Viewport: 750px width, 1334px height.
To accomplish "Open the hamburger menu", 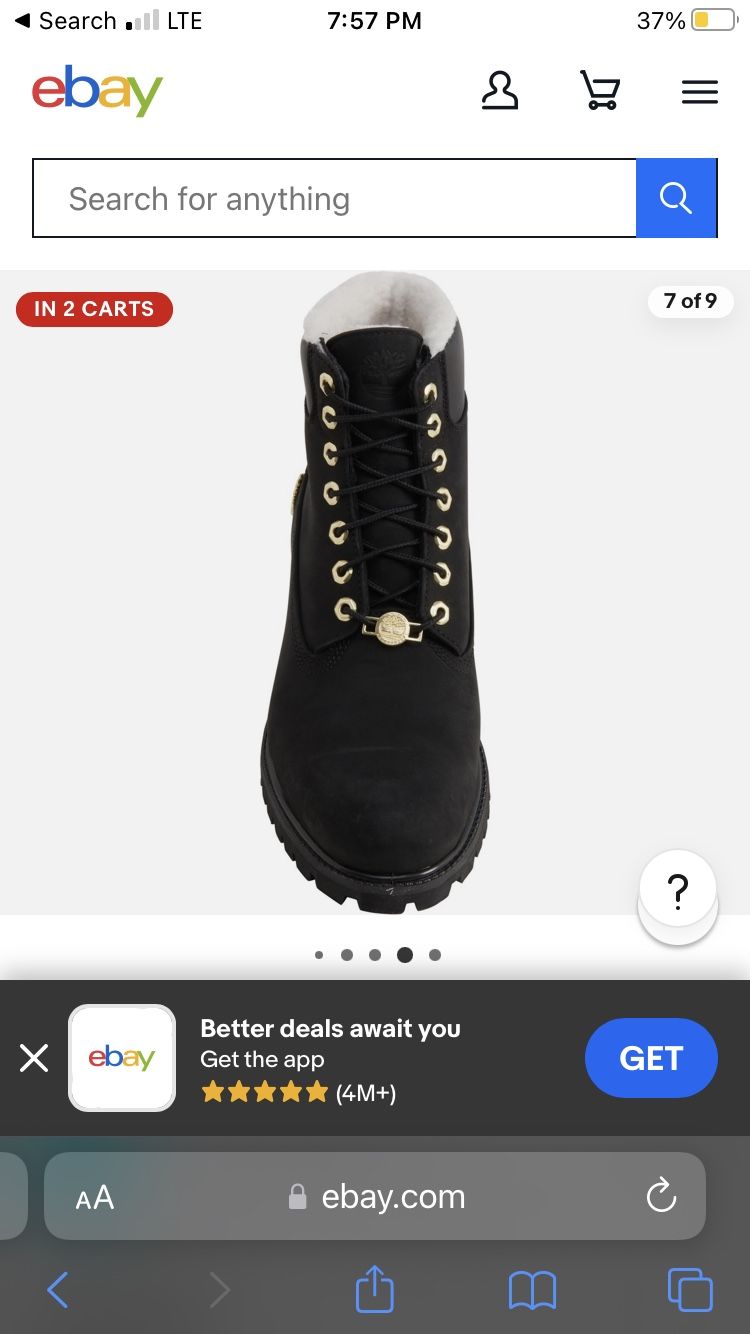I will coord(700,93).
